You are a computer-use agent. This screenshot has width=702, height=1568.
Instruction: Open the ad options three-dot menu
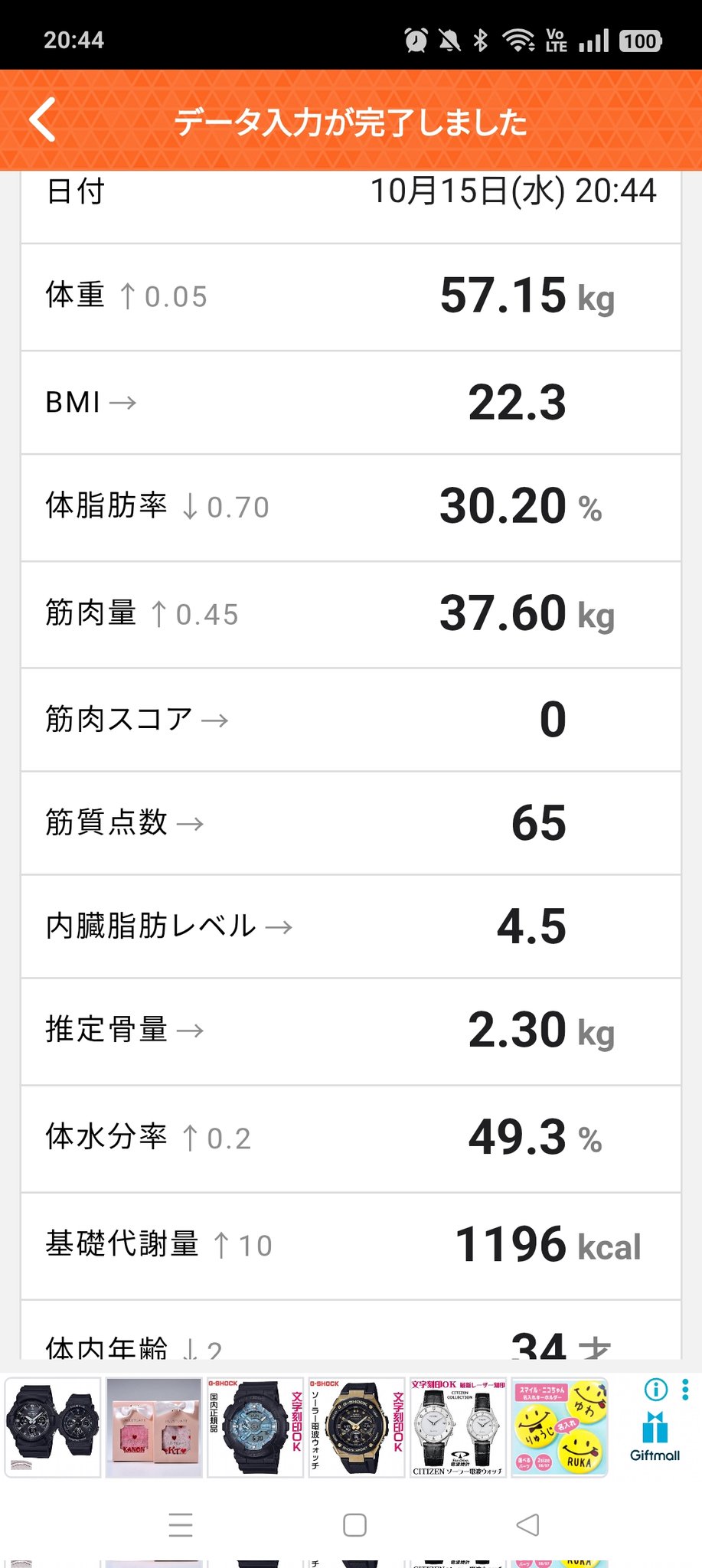[685, 1389]
